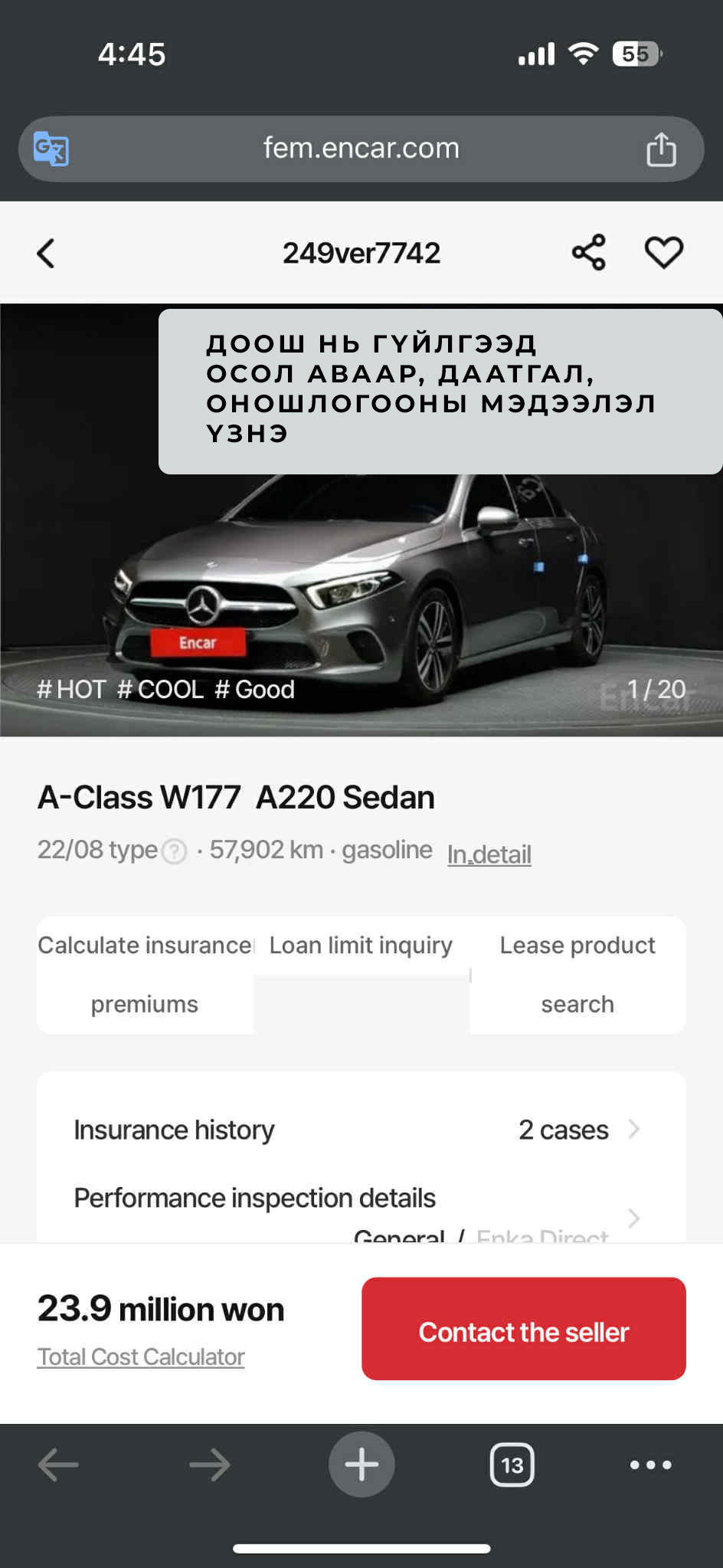Go back using the page back arrow
This screenshot has height=1568, width=723.
pos(46,254)
